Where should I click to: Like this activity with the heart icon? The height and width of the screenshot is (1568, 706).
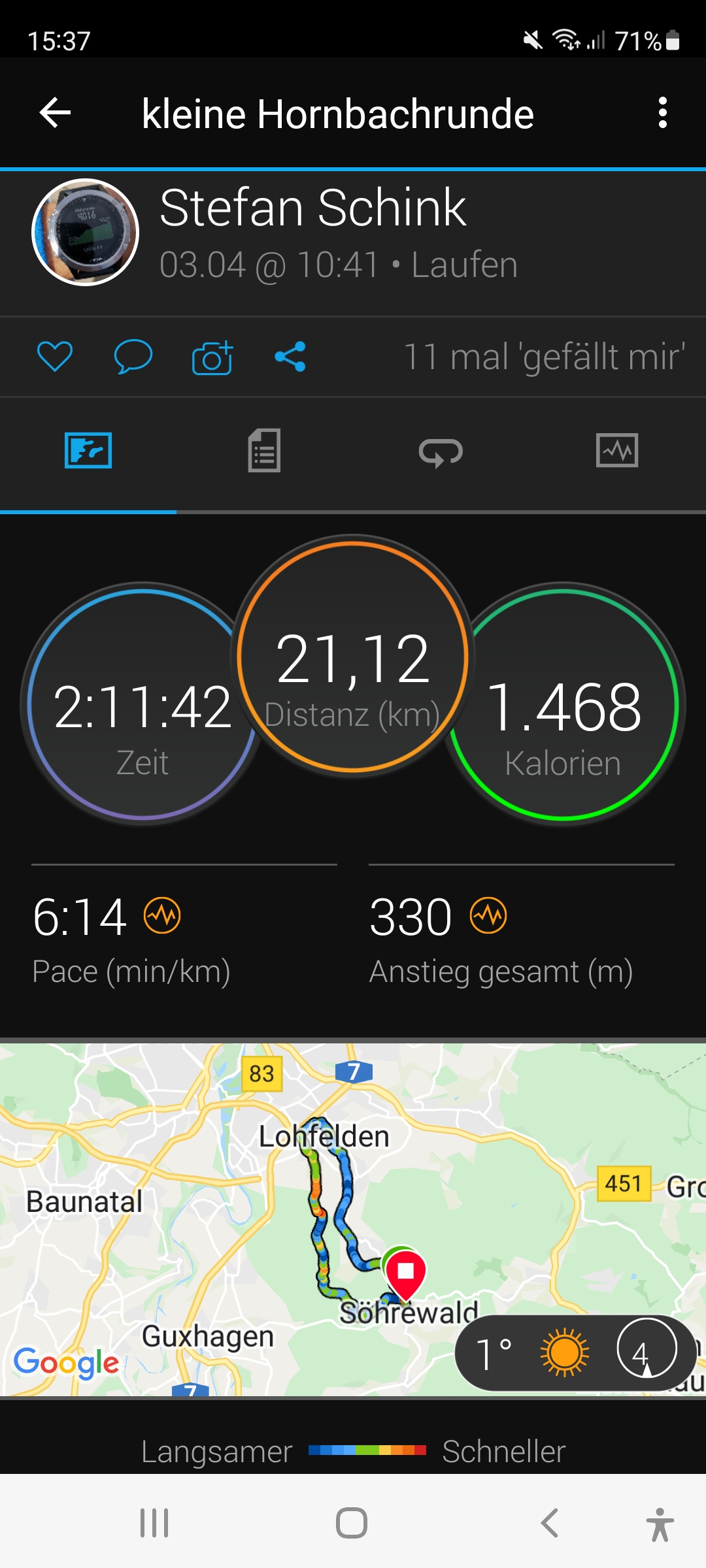(55, 357)
